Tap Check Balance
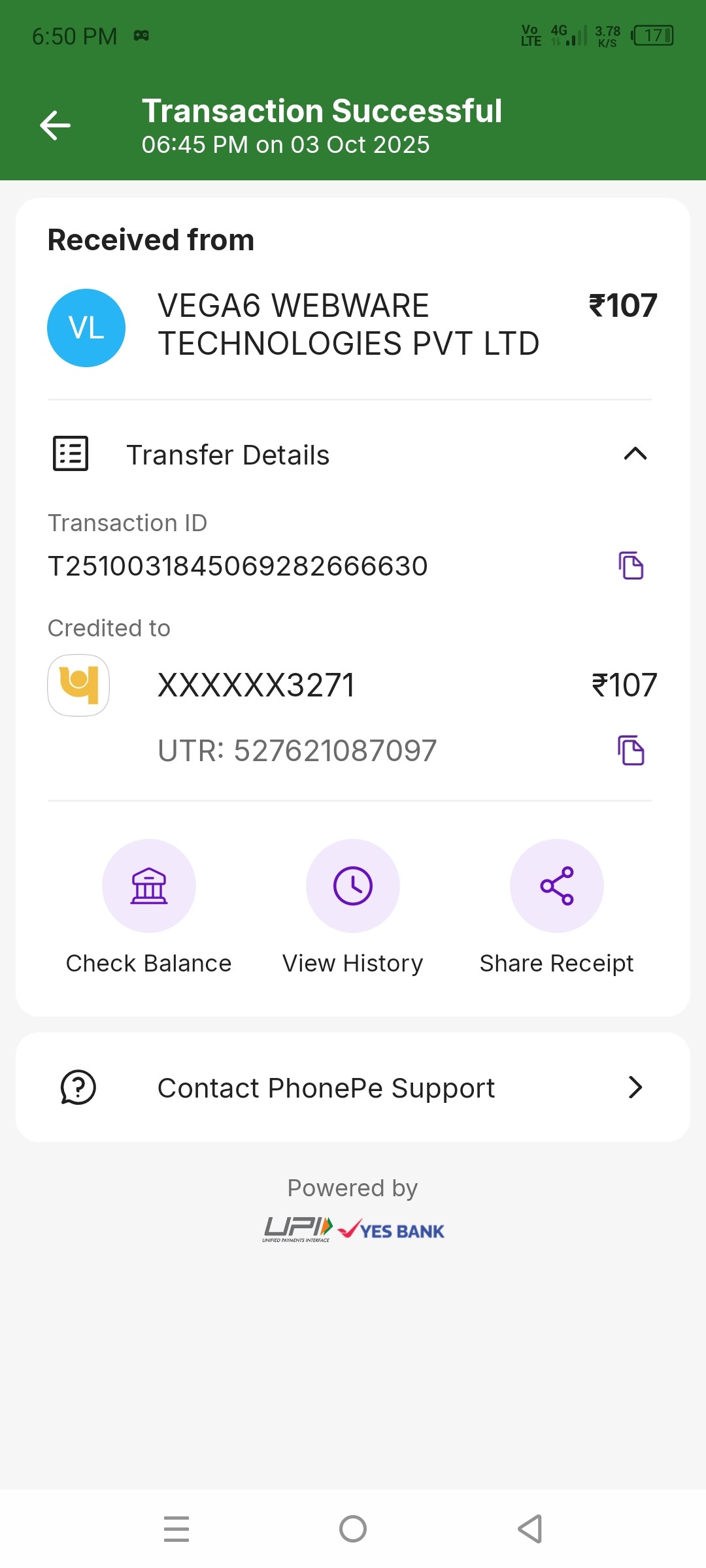 pyautogui.click(x=149, y=887)
